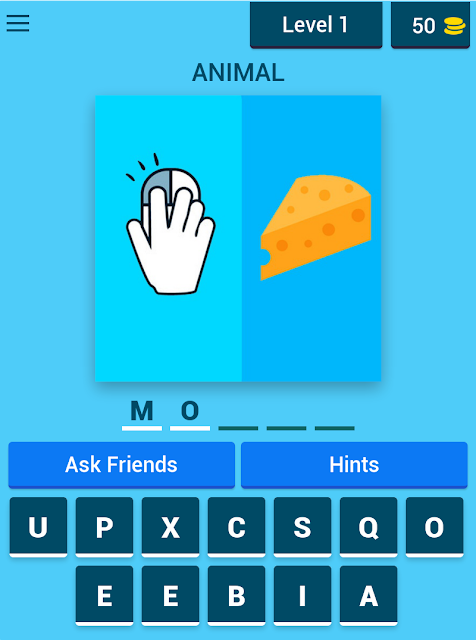Screen dimensions: 476x640
Task: Select the letter P tile
Action: point(104,527)
